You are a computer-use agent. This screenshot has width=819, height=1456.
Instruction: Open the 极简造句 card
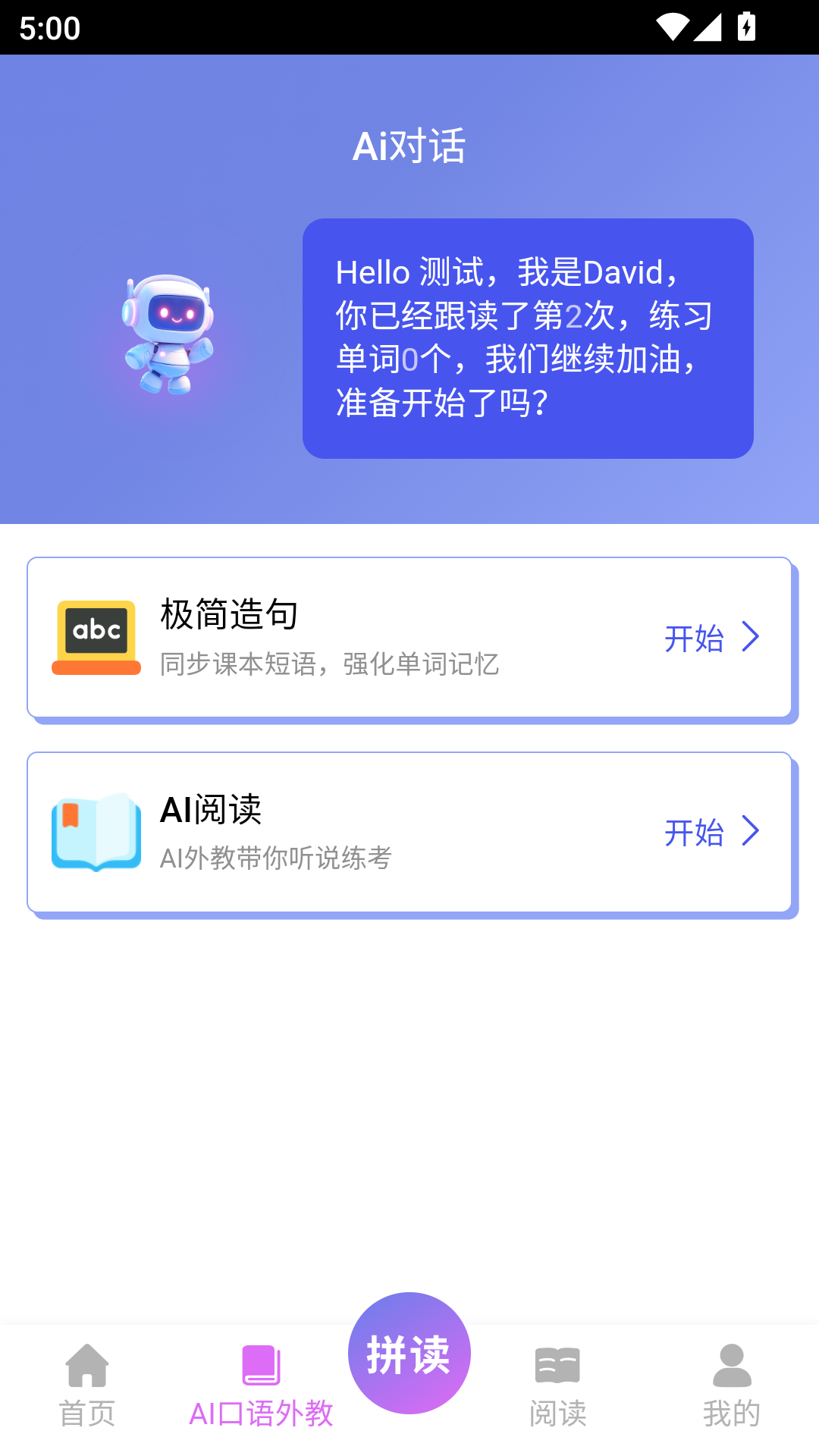click(x=409, y=637)
